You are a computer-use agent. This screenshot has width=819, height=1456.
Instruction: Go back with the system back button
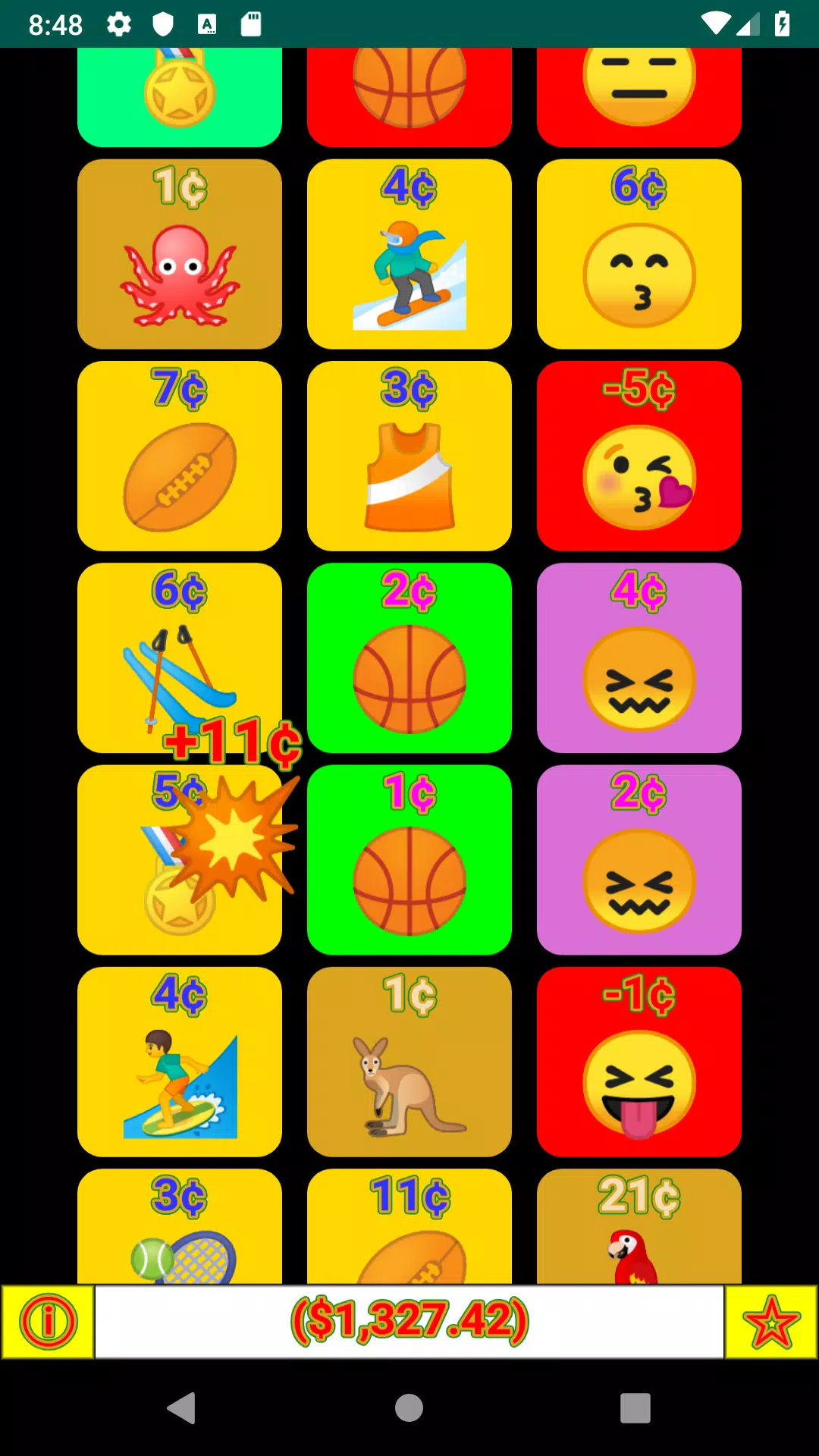(181, 1408)
